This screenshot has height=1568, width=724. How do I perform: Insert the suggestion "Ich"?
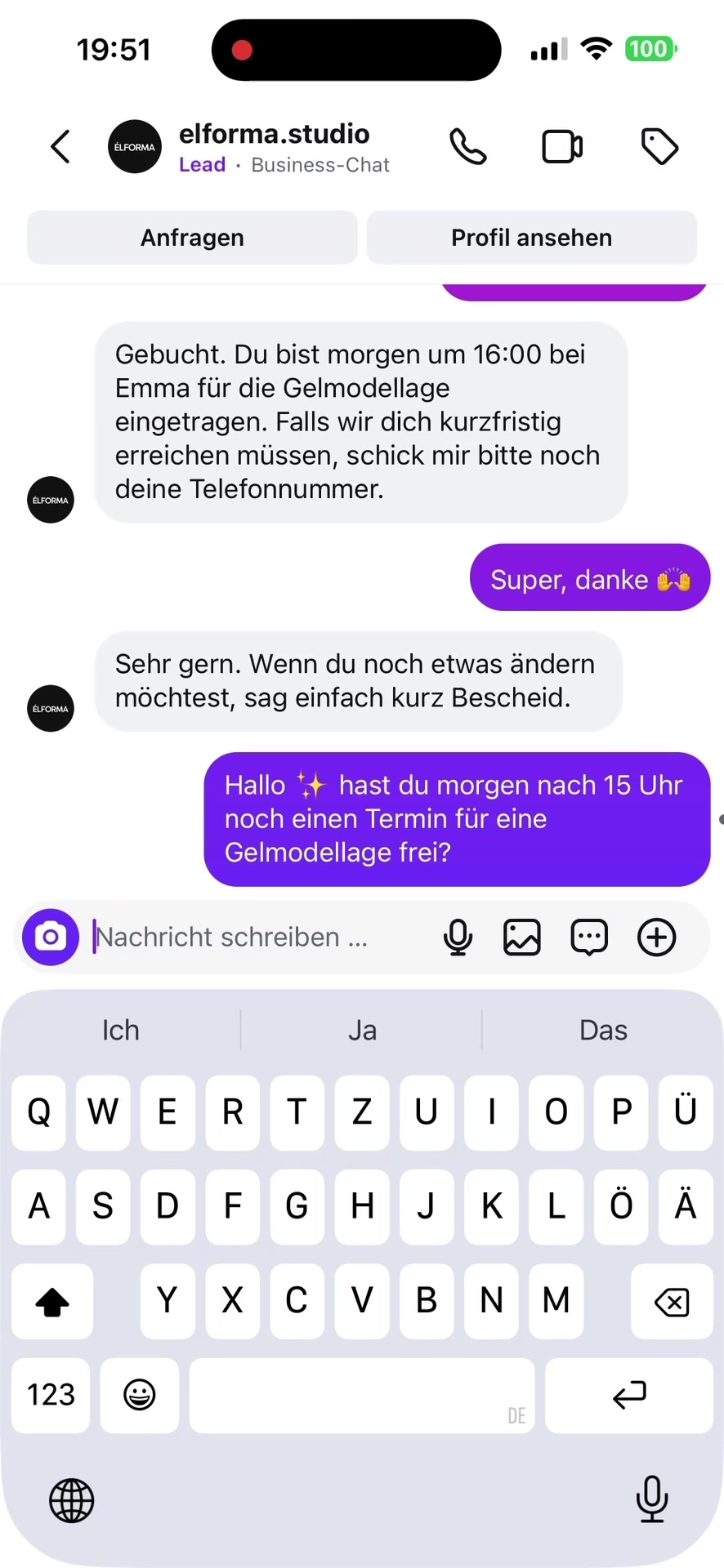coord(121,1030)
